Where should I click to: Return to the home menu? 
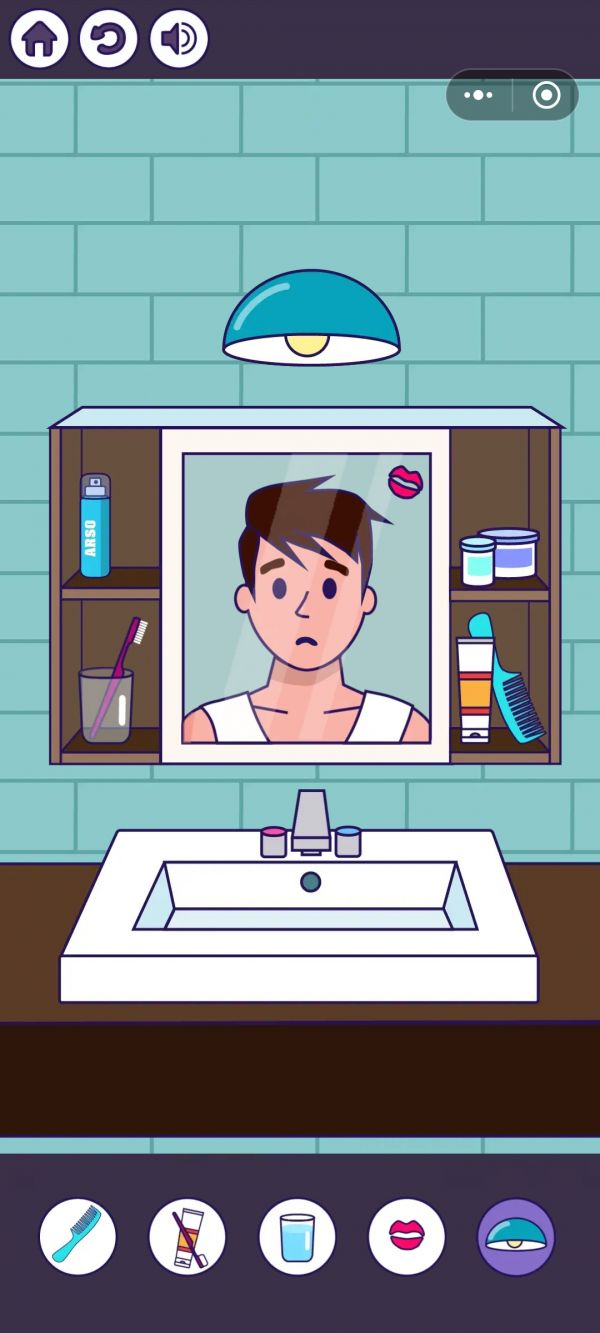(39, 39)
